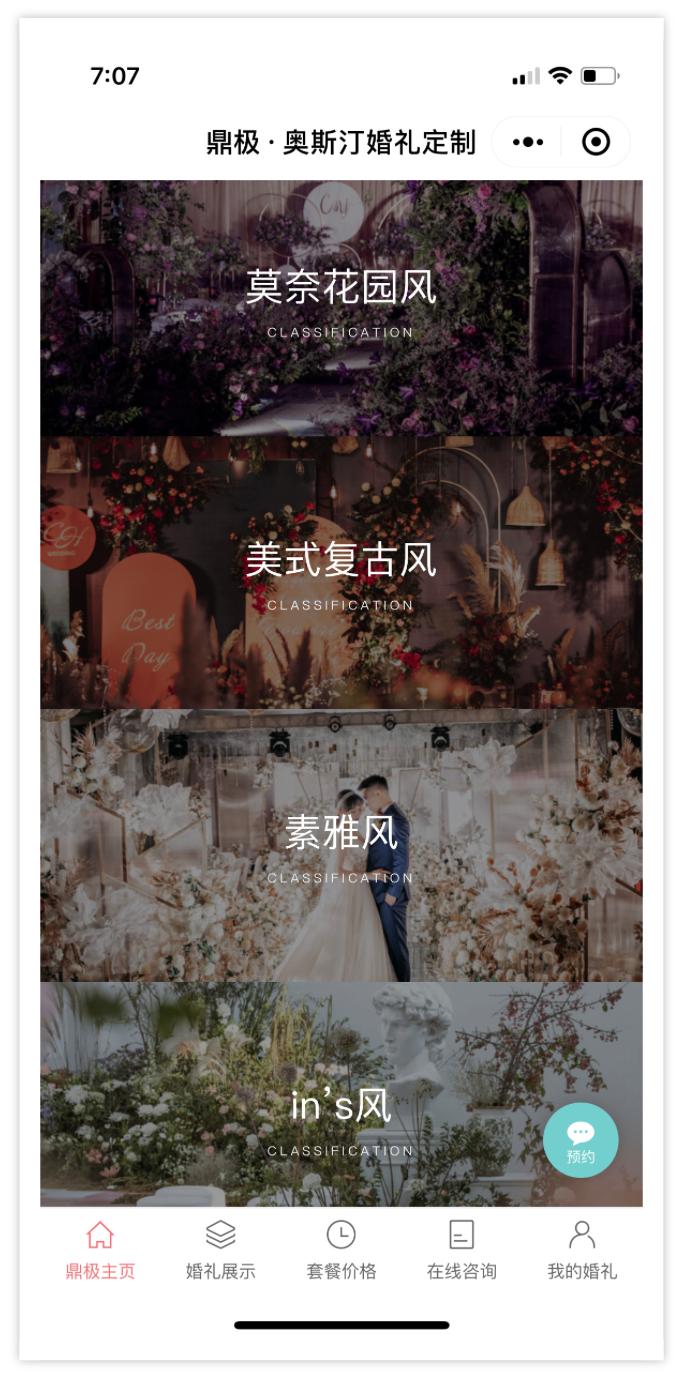Tap the floating 预约 booking button
Viewport: 684px width, 1382px height.
pyautogui.click(x=580, y=1140)
